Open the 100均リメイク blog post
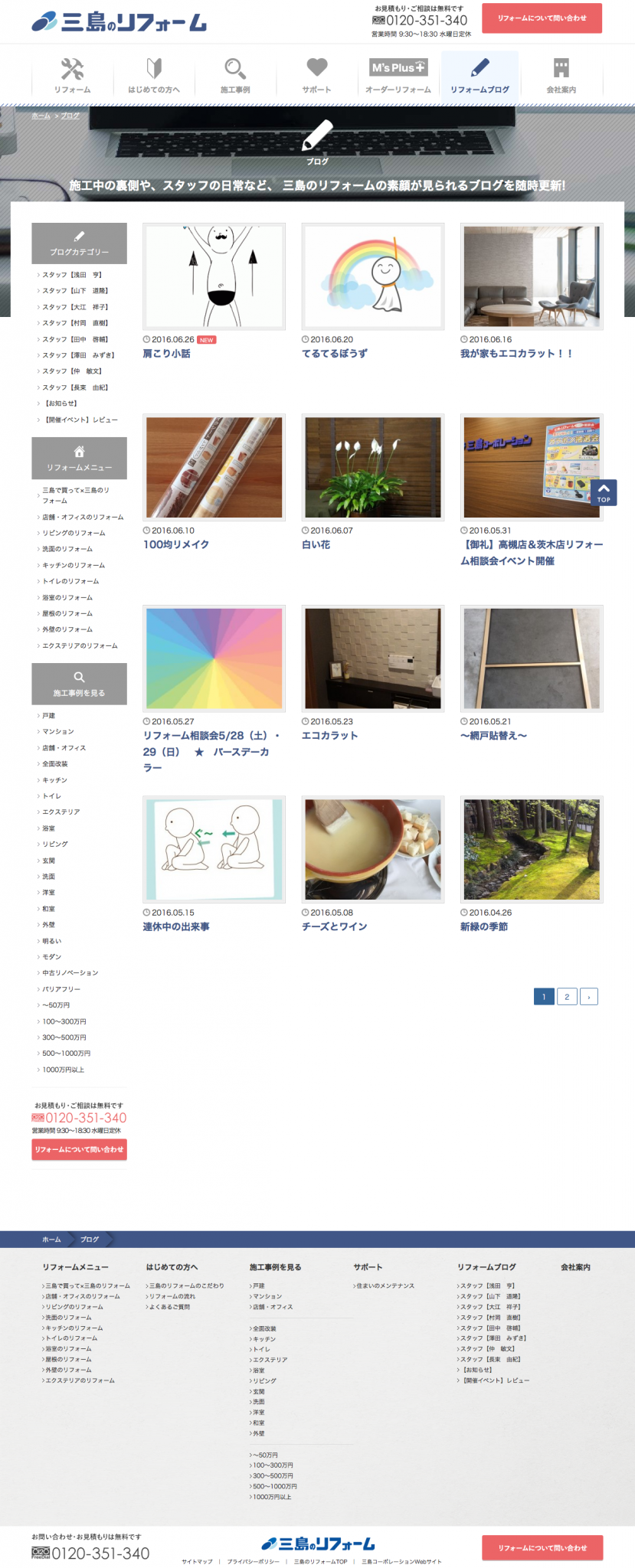This screenshot has width=635, height=1568. [x=176, y=544]
